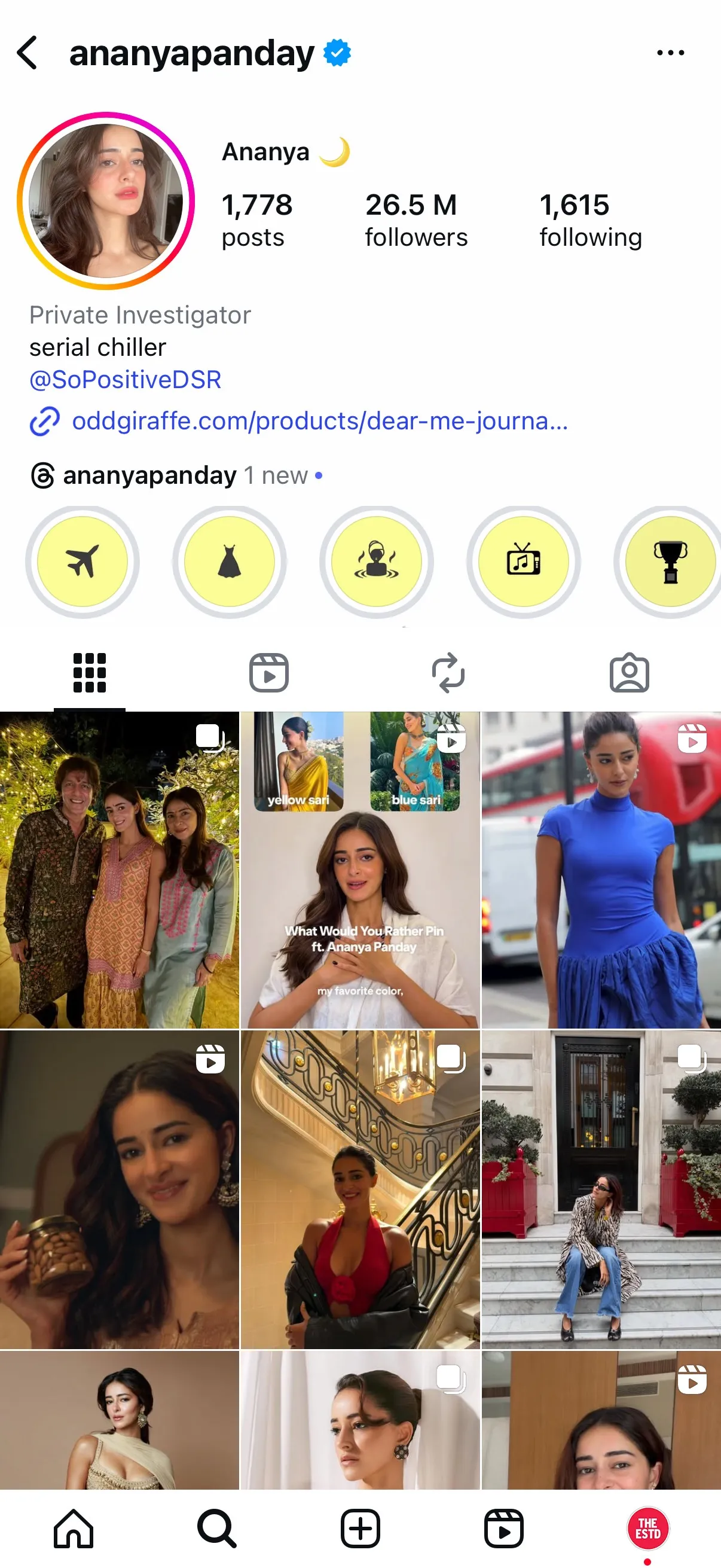The image size is (721, 1568).
Task: Go to Home feed via house icon
Action: click(x=72, y=1527)
